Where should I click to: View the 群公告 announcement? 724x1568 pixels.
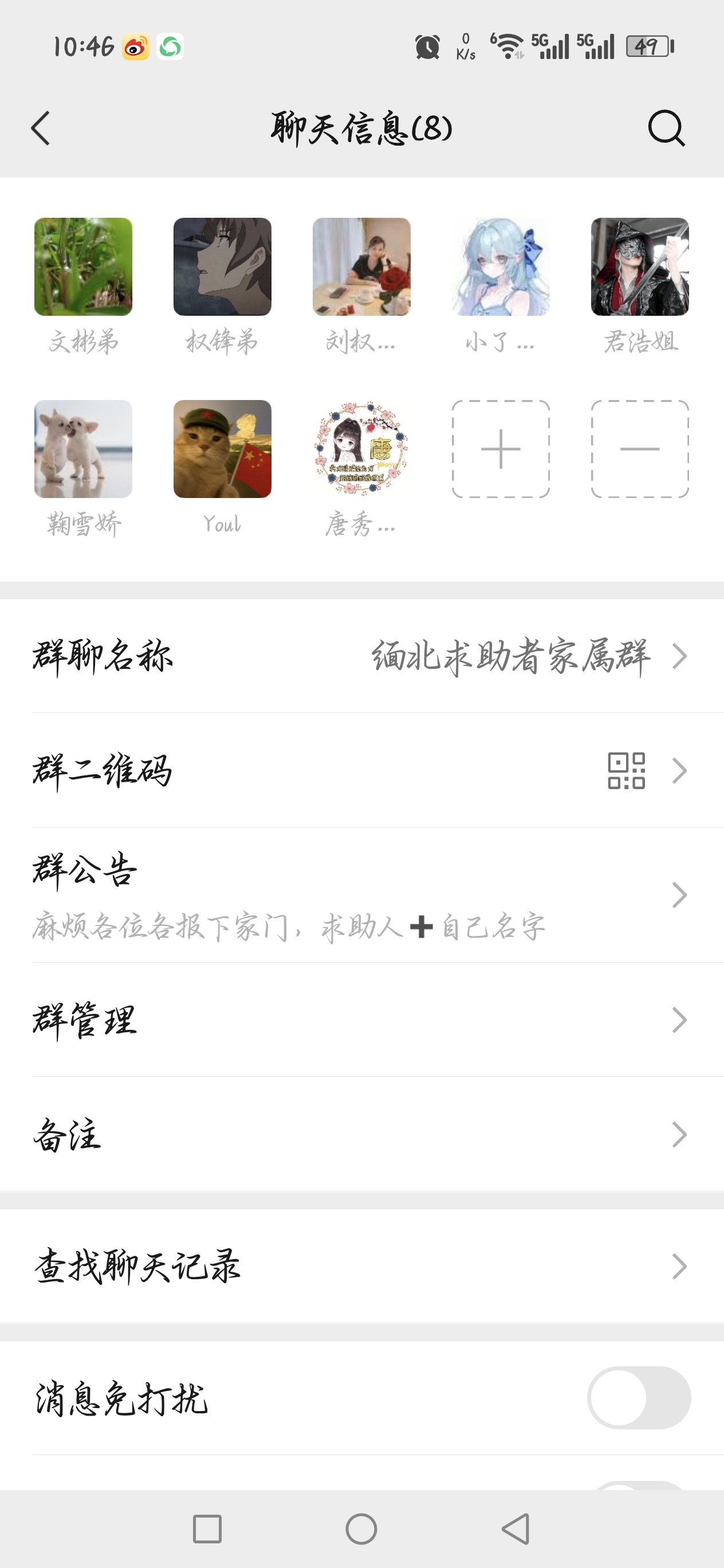(362, 895)
